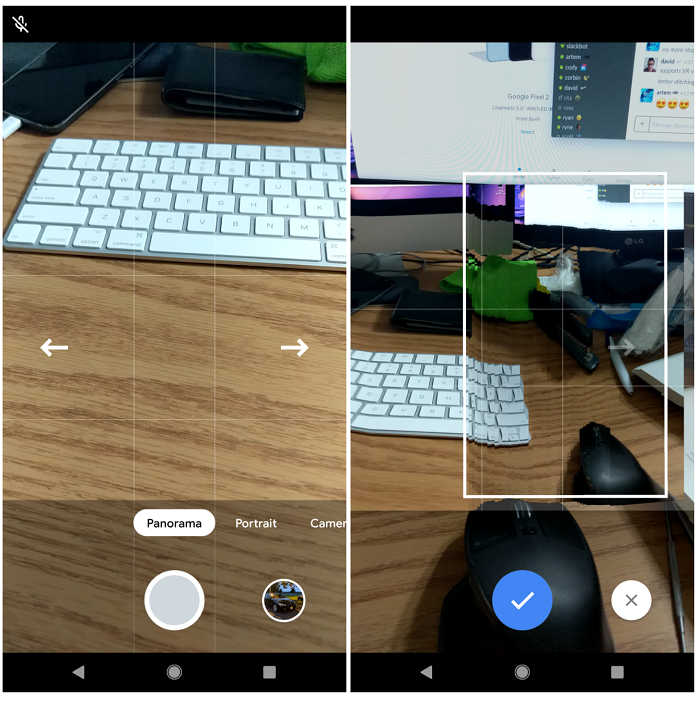The height and width of the screenshot is (710, 700).
Task: Switch to Portrait mode
Action: pos(256,523)
